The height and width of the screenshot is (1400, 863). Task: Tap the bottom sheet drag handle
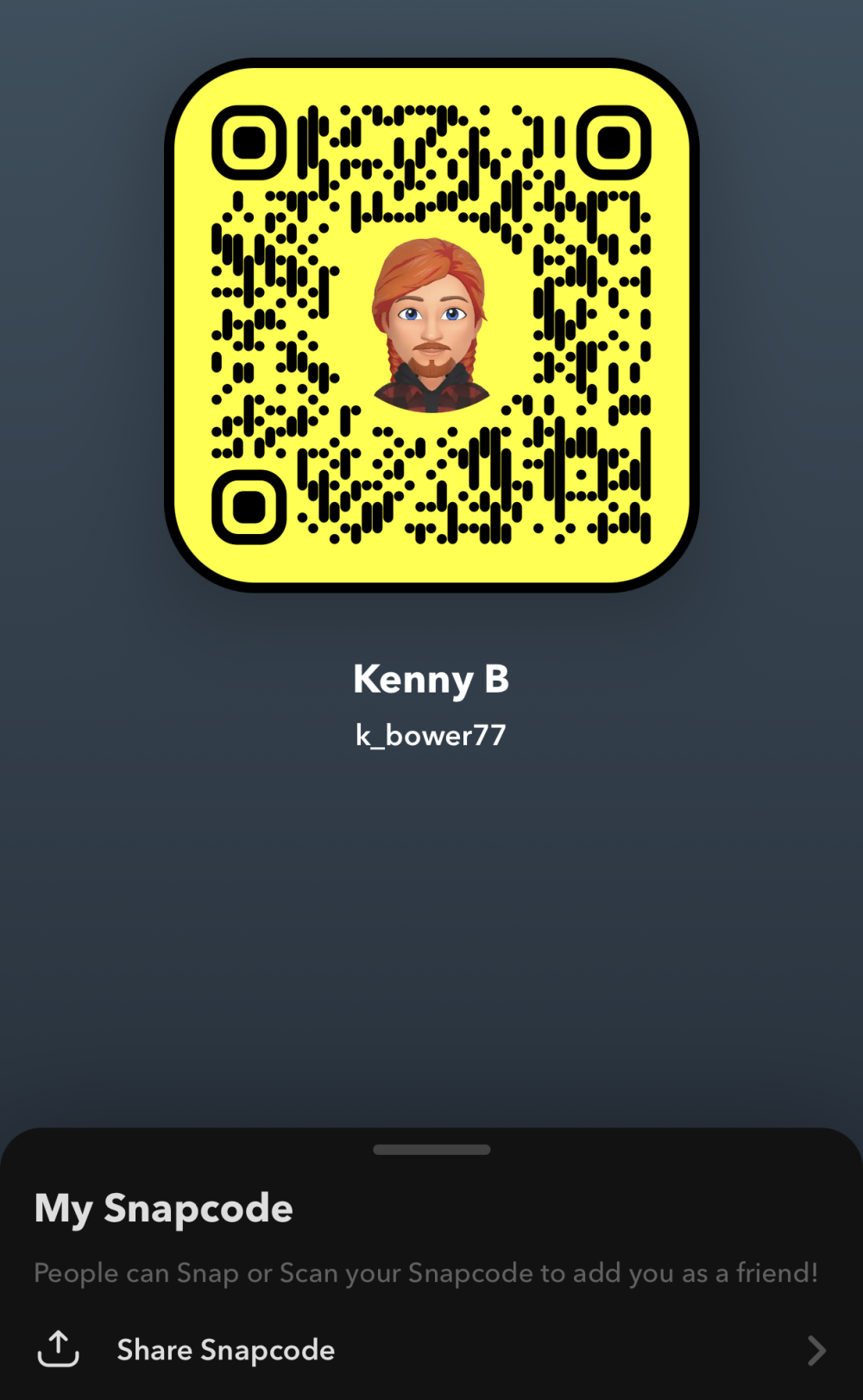point(431,1150)
